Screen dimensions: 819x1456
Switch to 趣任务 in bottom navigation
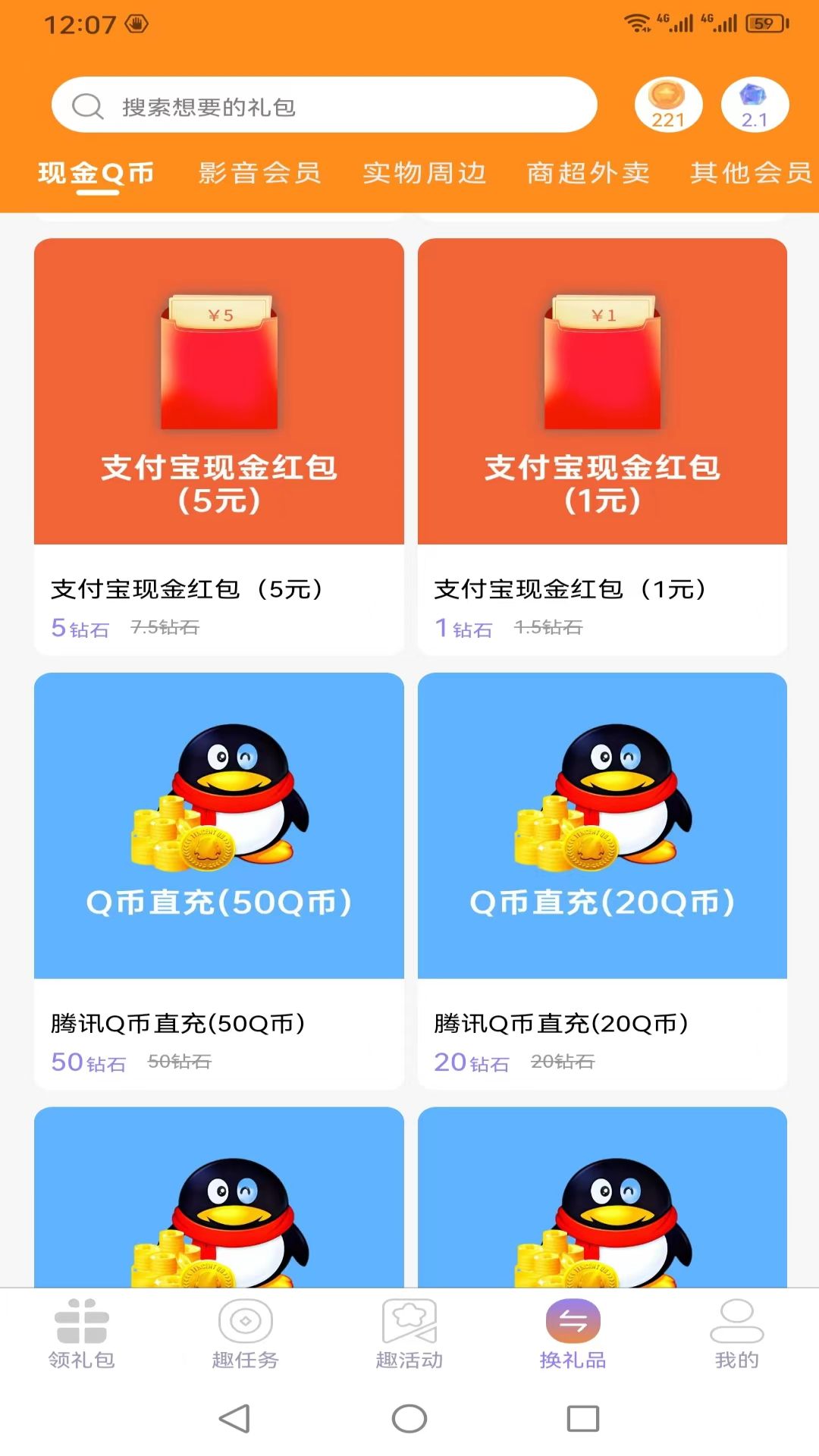(x=246, y=1334)
